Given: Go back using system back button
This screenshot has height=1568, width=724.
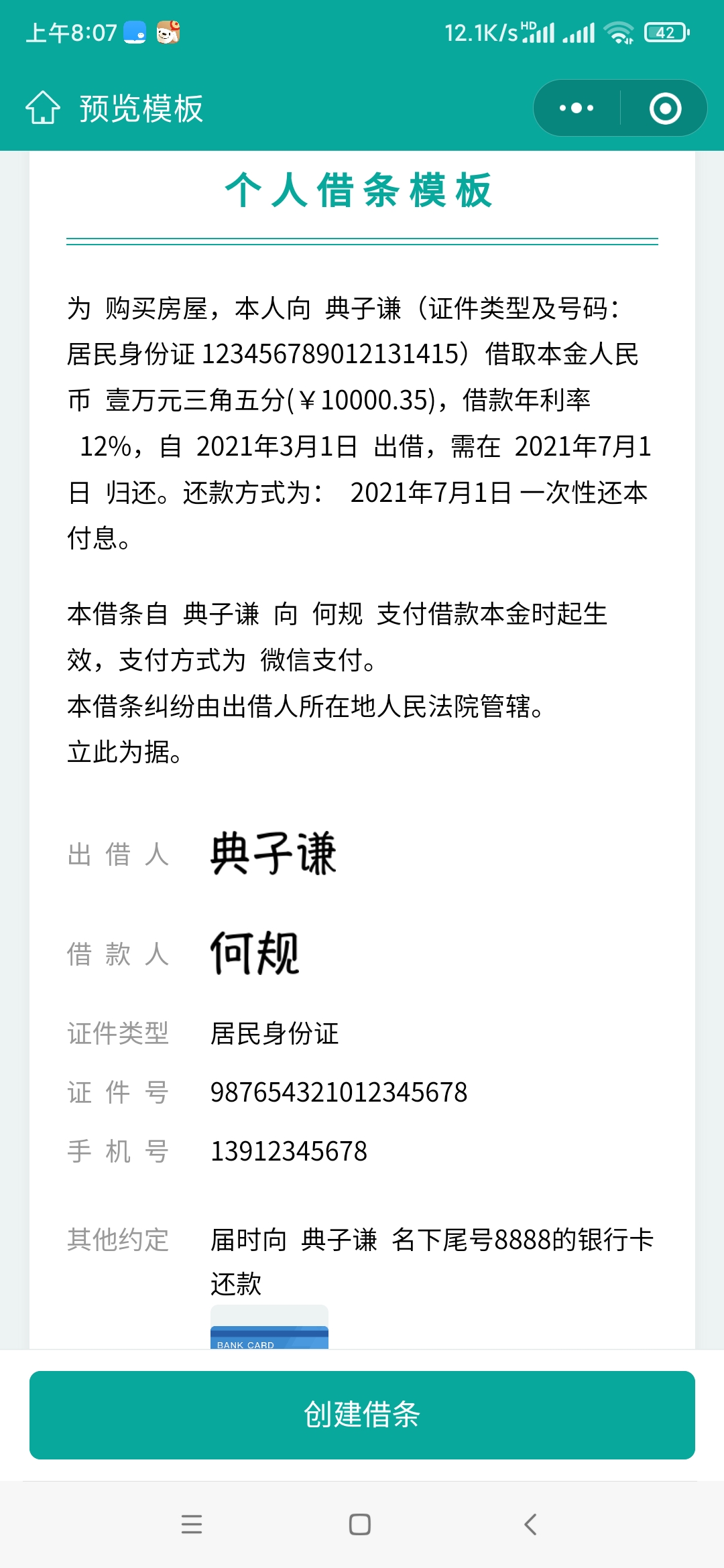Looking at the screenshot, I should coord(530,1524).
